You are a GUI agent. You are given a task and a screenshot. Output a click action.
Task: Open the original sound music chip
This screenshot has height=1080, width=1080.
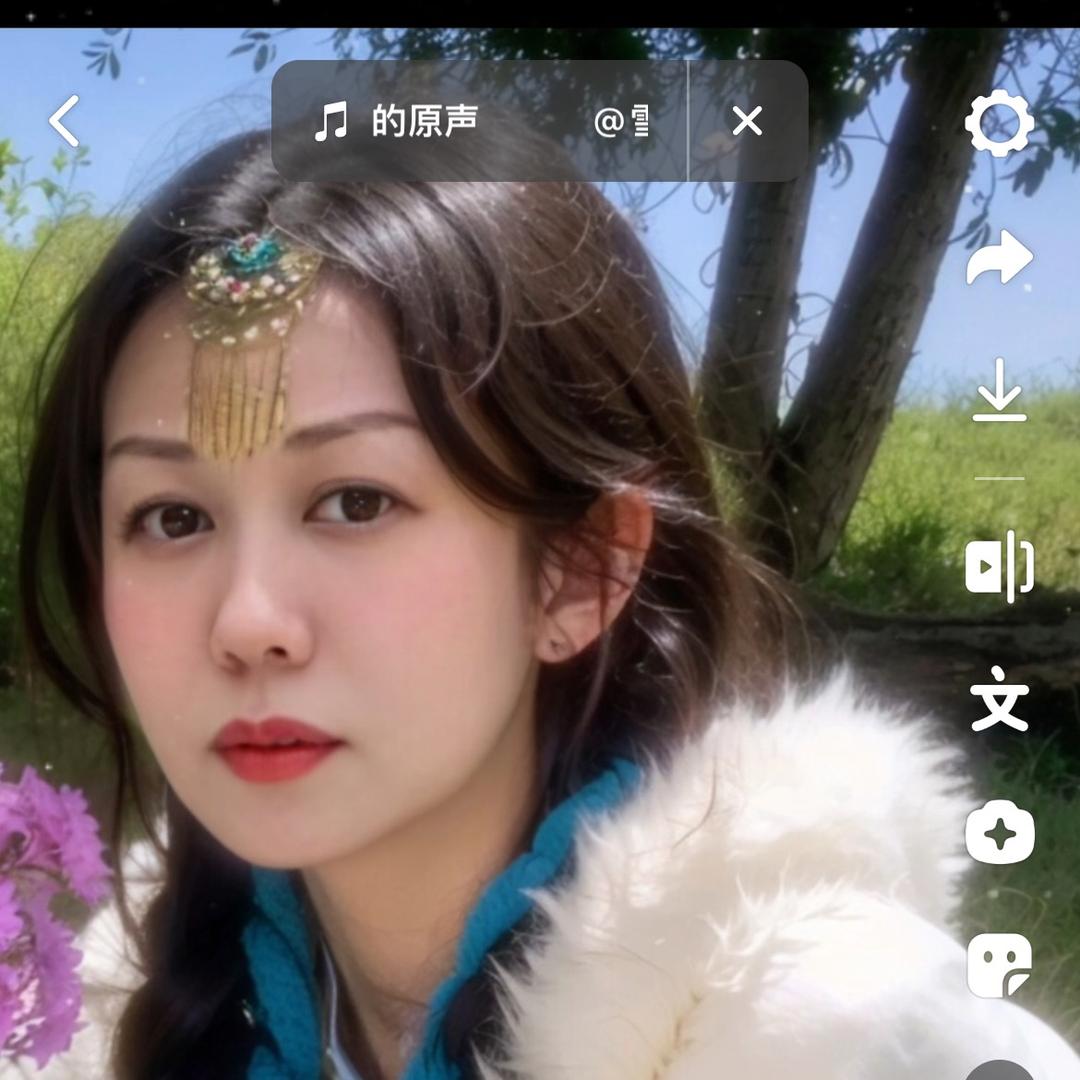[480, 122]
